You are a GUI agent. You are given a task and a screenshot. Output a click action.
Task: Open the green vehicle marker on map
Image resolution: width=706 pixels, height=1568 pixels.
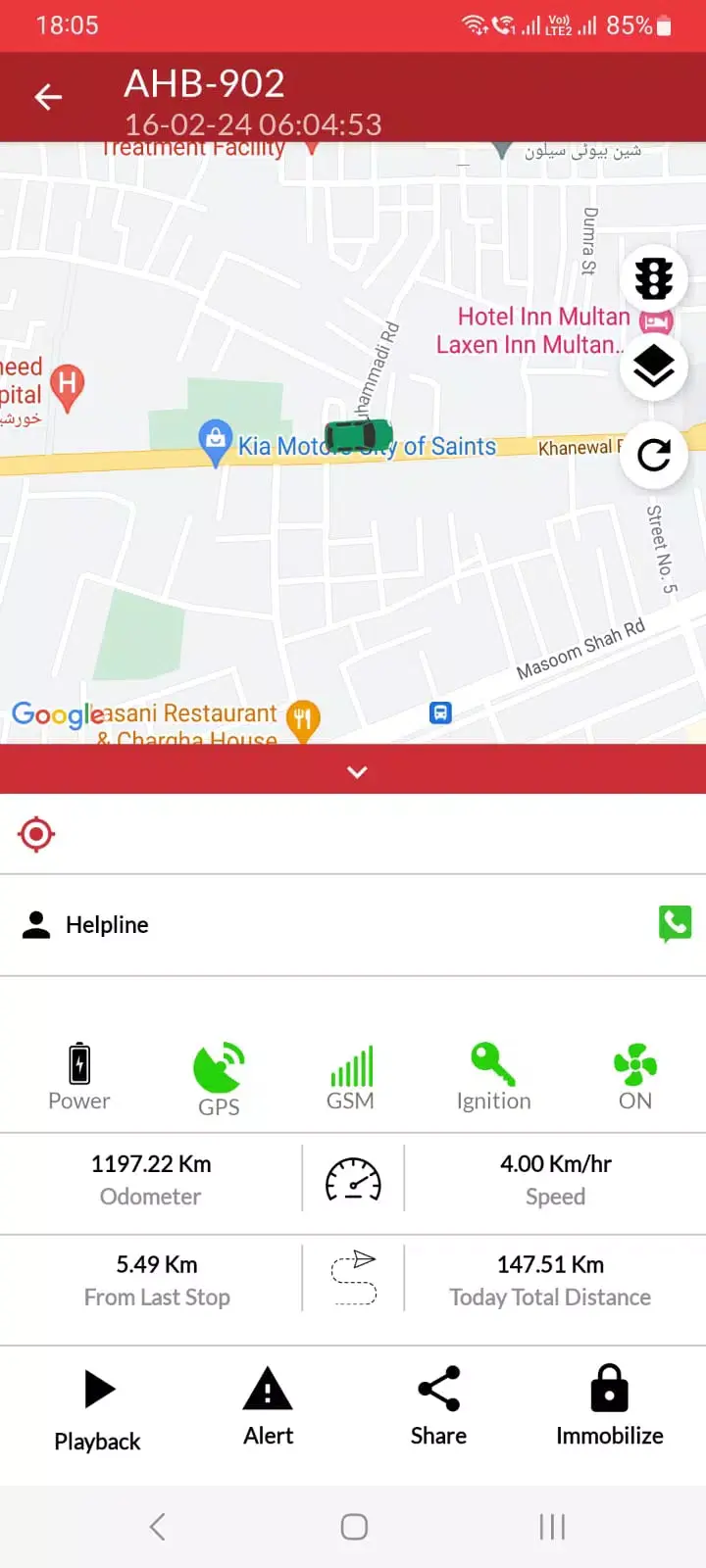coord(357,434)
